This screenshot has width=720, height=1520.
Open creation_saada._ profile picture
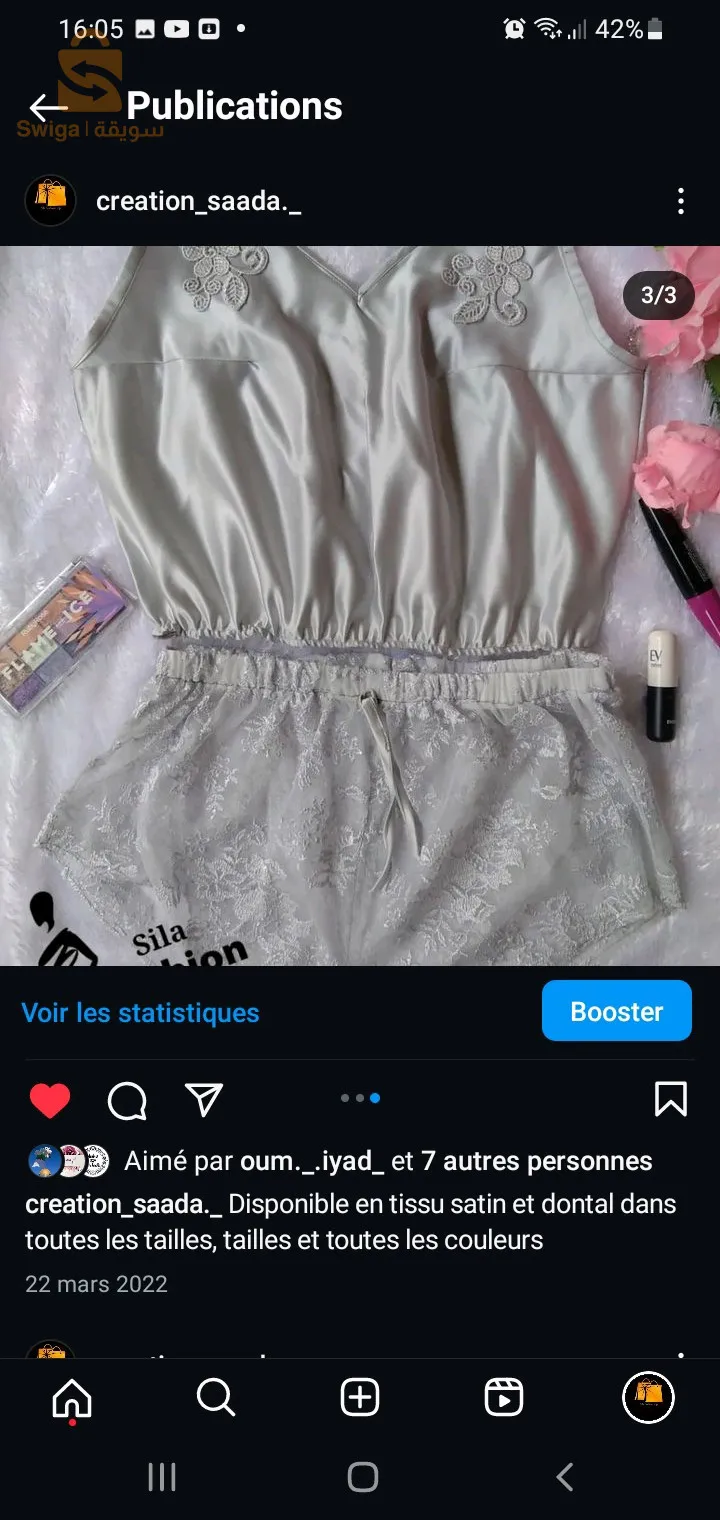click(50, 200)
